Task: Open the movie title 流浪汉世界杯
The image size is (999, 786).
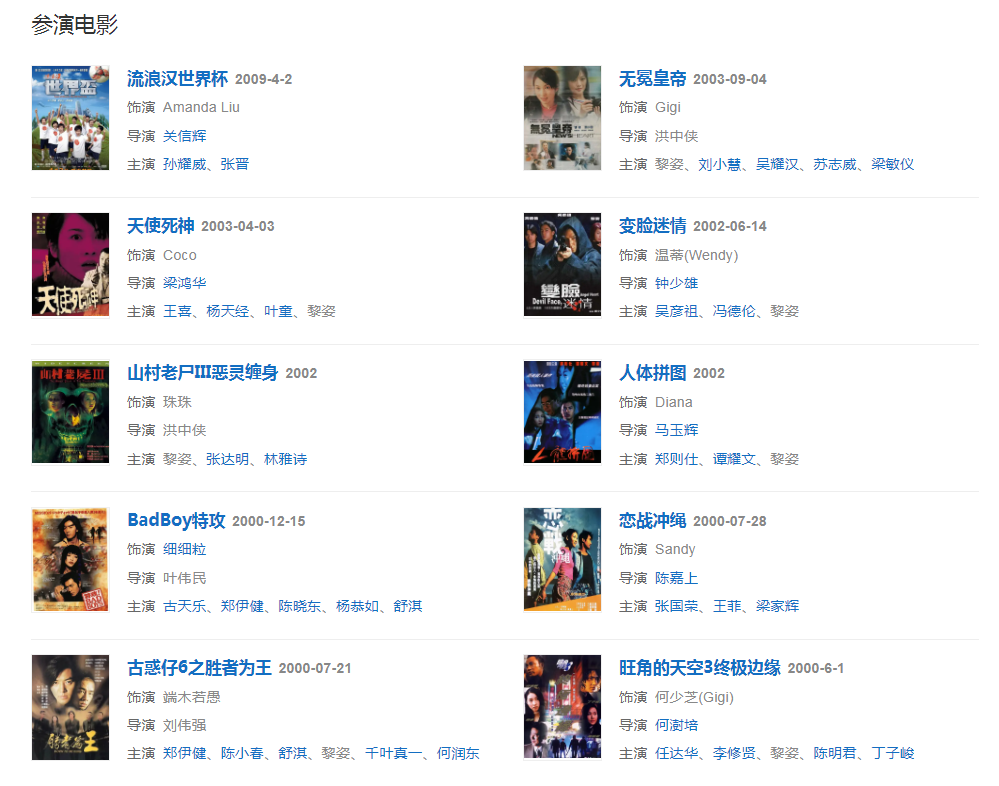Action: coord(177,79)
